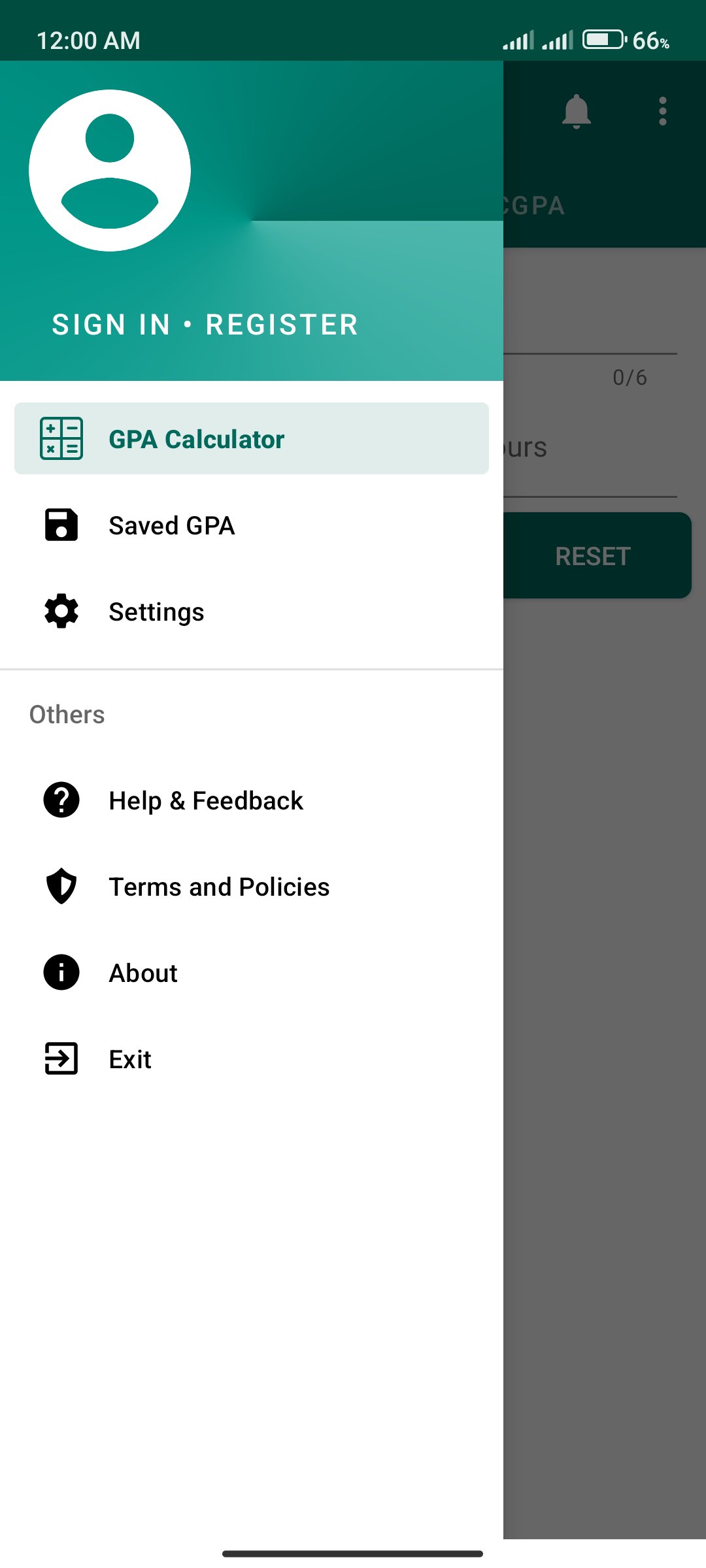Viewport: 706px width, 1568px height.
Task: Open the Saved GPA list
Action: coord(252,525)
